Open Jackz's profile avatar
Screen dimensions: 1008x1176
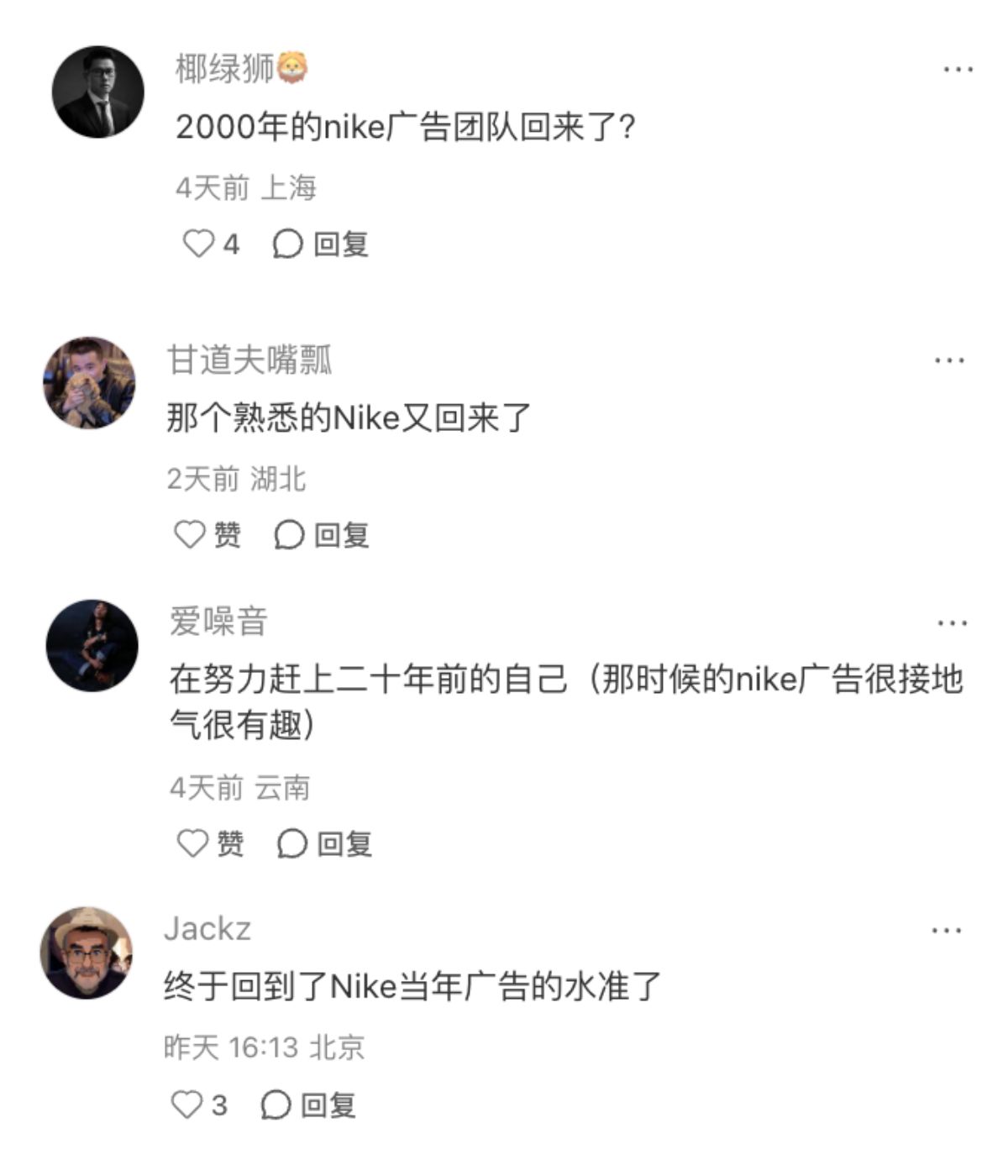[87, 953]
